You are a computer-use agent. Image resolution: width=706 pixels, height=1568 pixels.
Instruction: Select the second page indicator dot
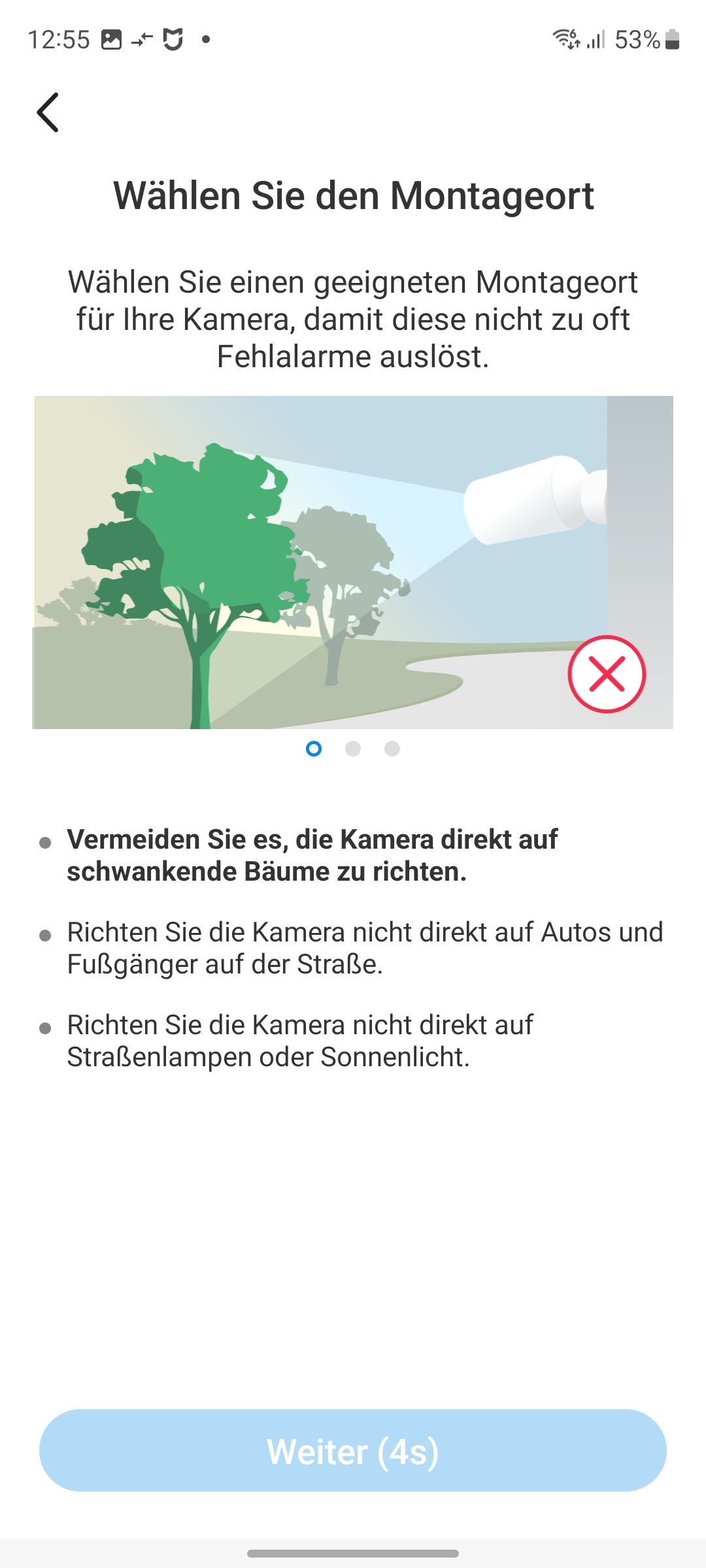click(x=353, y=749)
